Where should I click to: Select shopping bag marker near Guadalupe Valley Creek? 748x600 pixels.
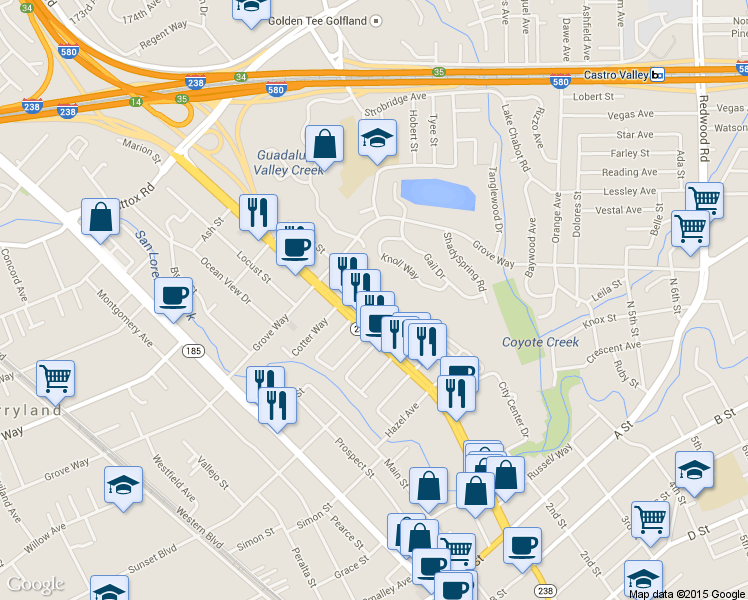[x=324, y=145]
